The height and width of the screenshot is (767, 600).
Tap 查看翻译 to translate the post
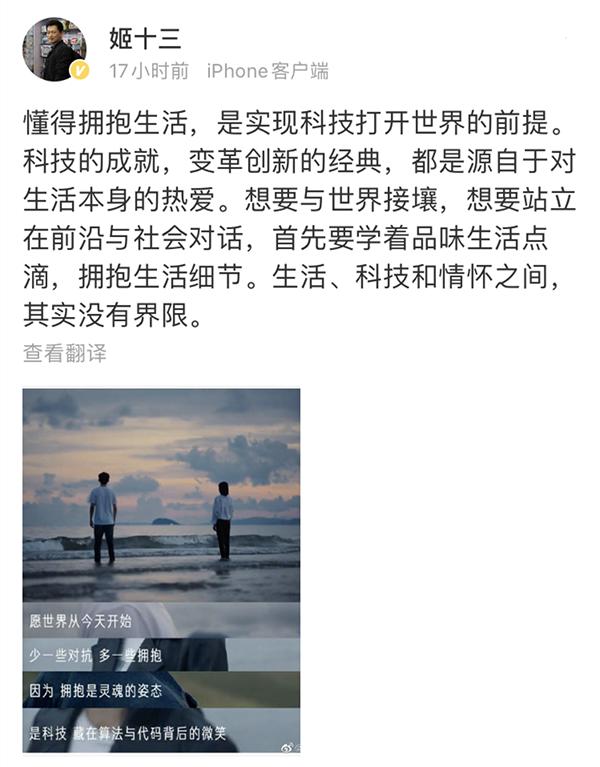click(x=64, y=354)
